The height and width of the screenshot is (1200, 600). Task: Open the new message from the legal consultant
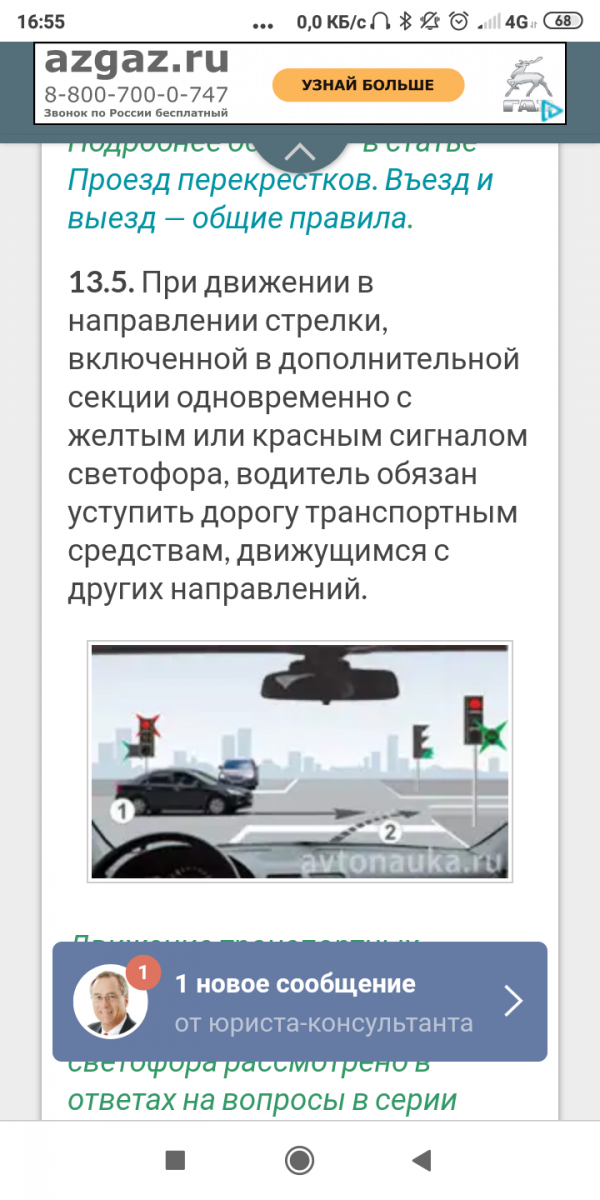[300, 1001]
